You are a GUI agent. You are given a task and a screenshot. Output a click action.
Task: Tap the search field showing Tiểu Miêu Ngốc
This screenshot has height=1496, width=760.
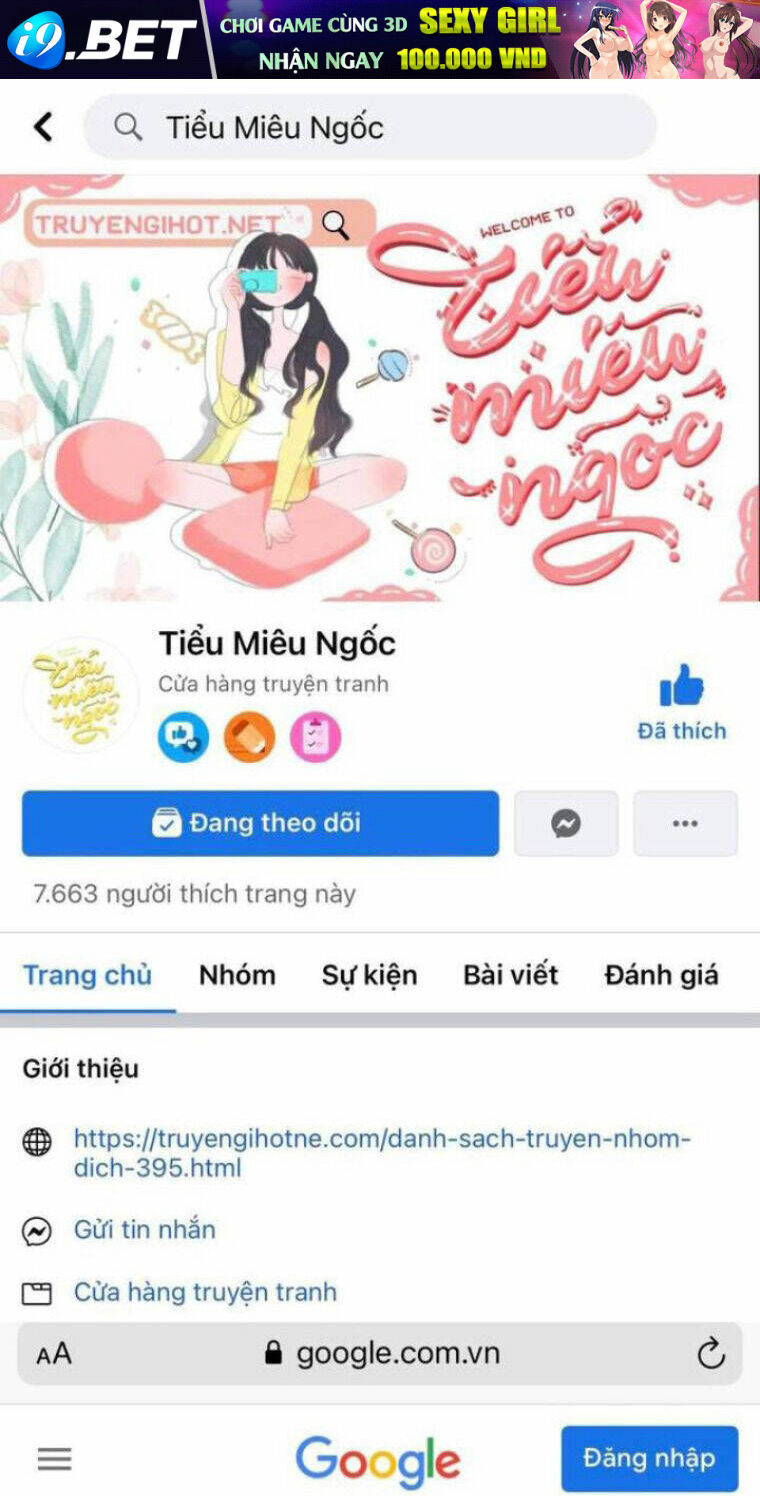pos(370,127)
